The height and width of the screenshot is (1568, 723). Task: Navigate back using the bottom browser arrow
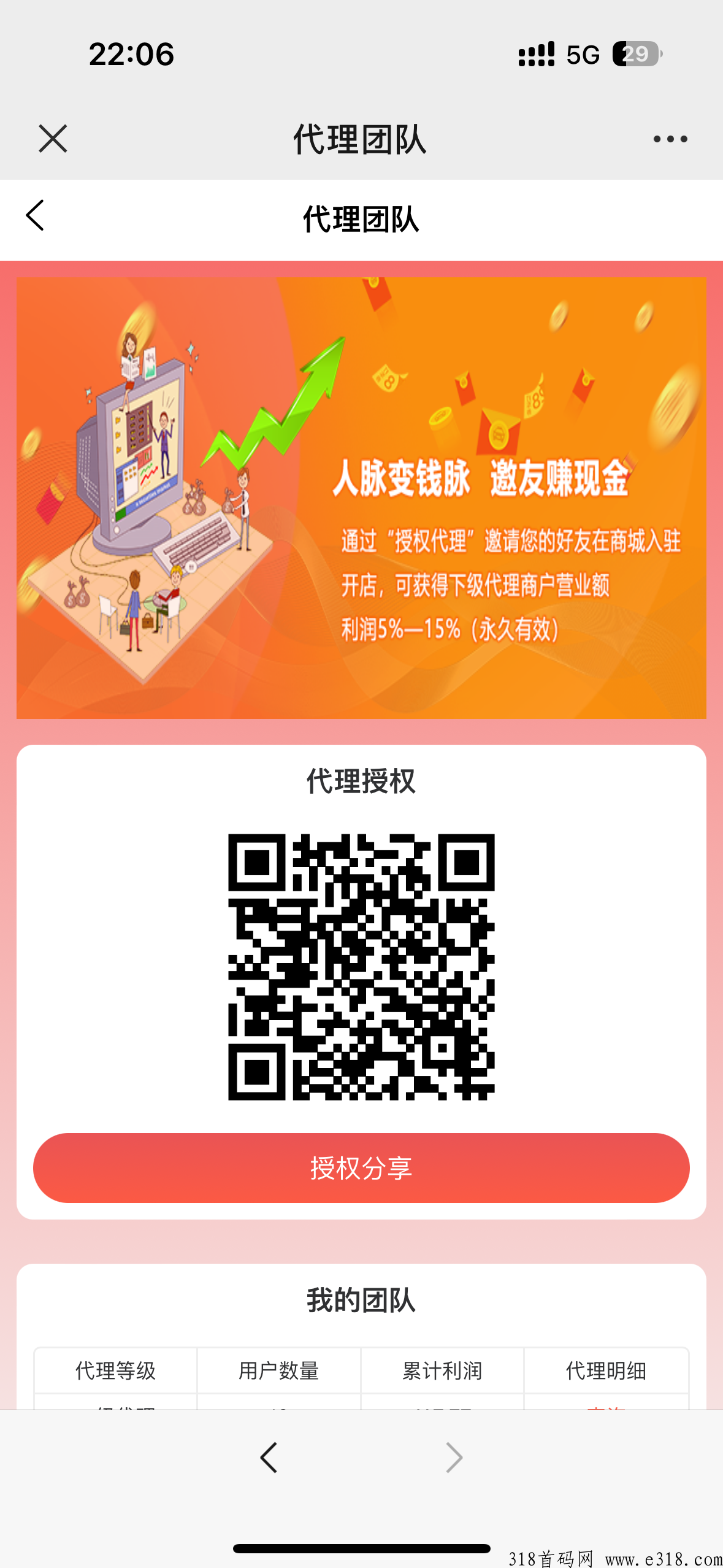point(269,1458)
